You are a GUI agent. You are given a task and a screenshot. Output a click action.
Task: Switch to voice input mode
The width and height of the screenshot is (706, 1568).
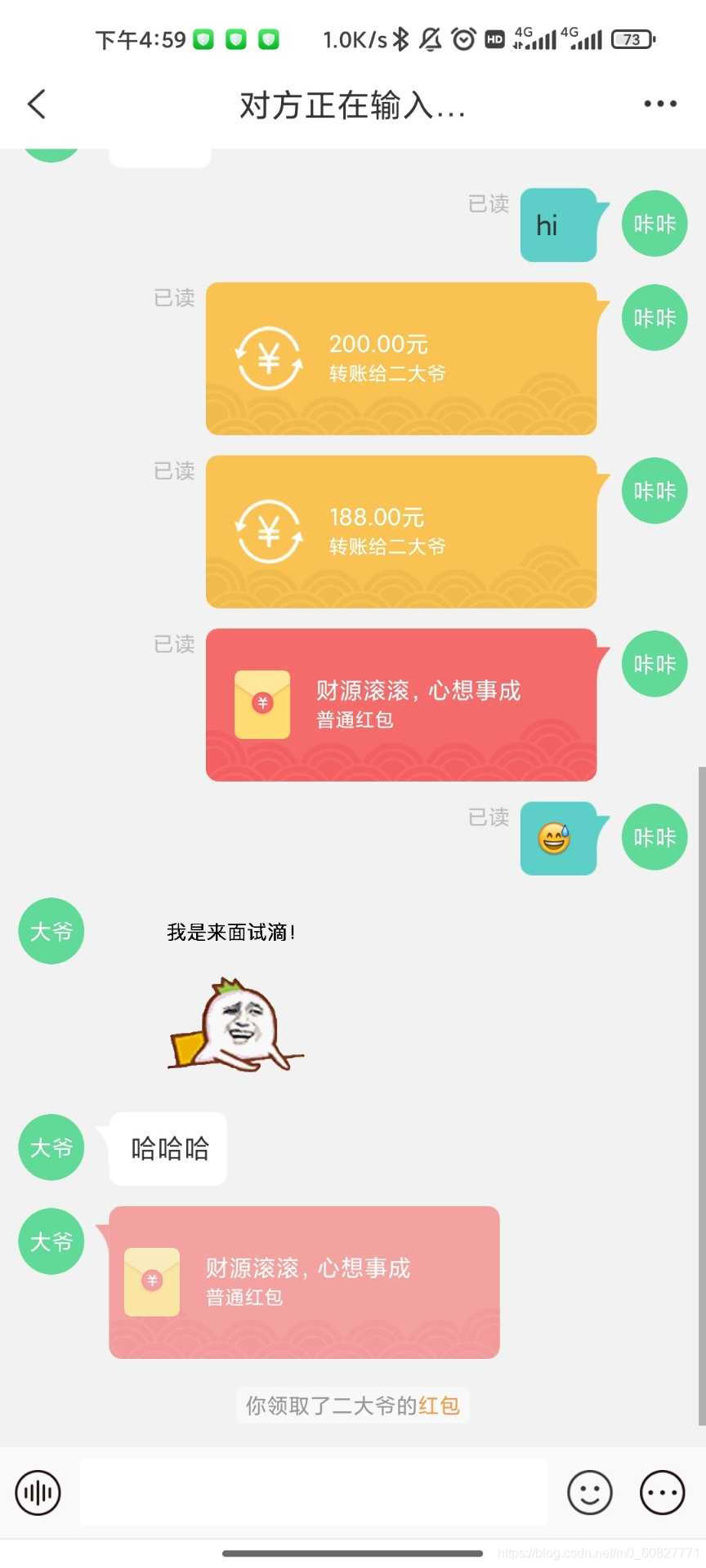click(38, 1493)
